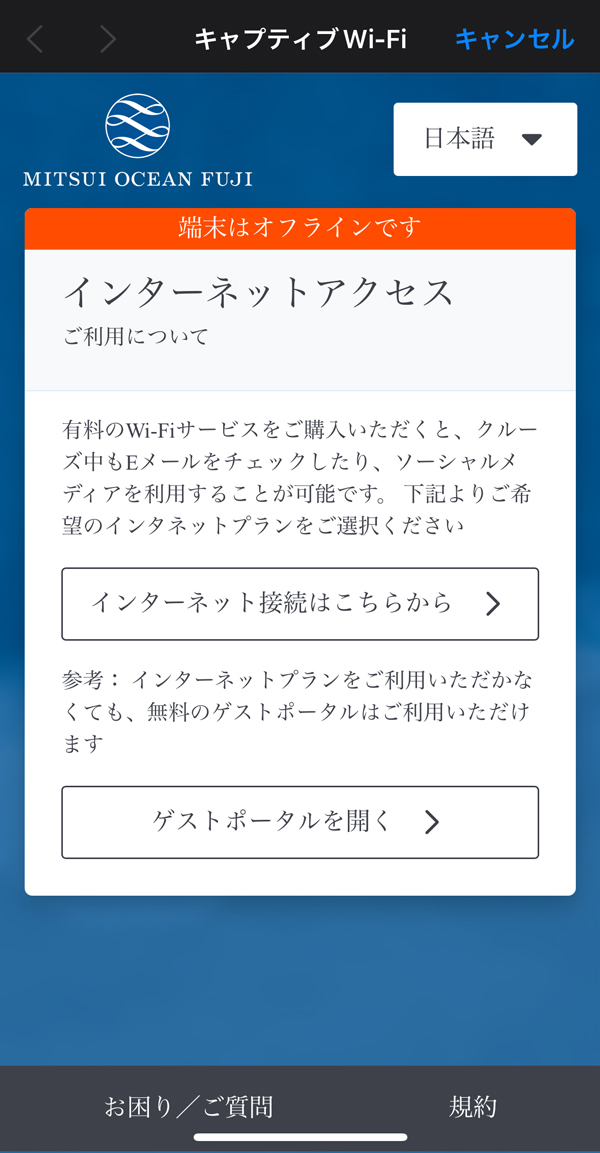Screen dimensions: 600x1153
Task: View the 規約 terms page
Action: (x=472, y=1106)
